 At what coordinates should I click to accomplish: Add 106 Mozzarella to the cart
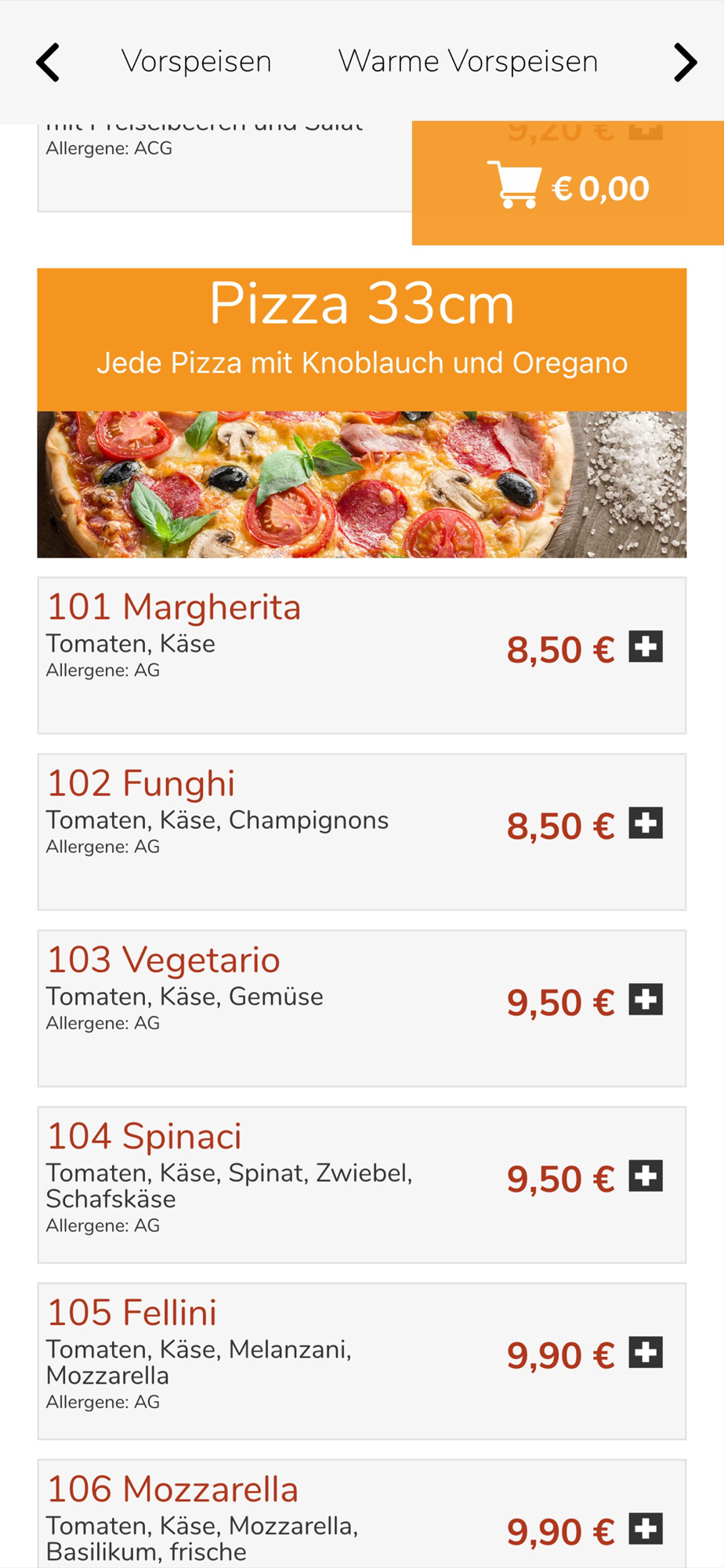(x=646, y=1529)
